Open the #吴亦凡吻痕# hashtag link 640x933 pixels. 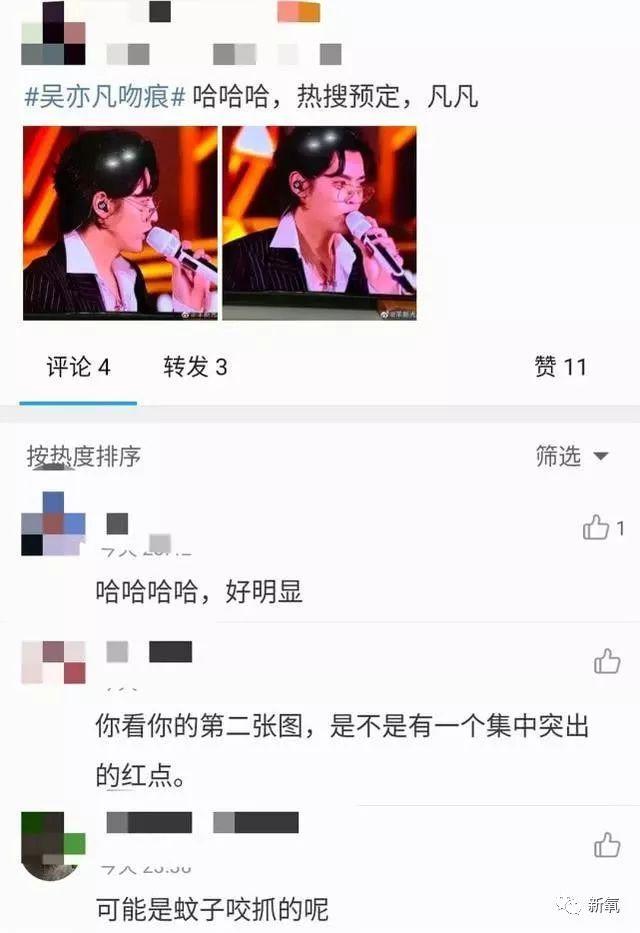coord(105,97)
